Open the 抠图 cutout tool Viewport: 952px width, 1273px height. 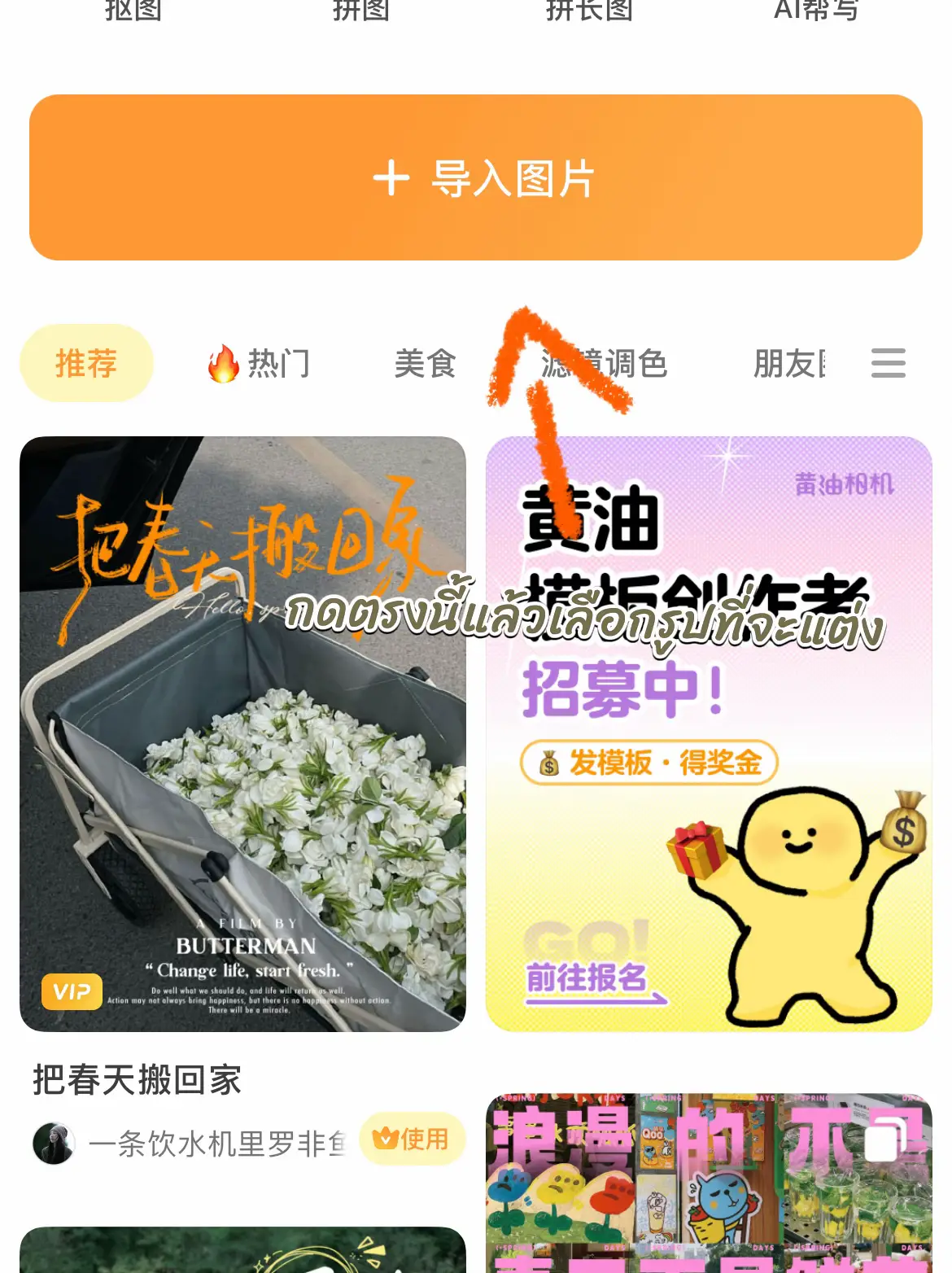(x=133, y=10)
